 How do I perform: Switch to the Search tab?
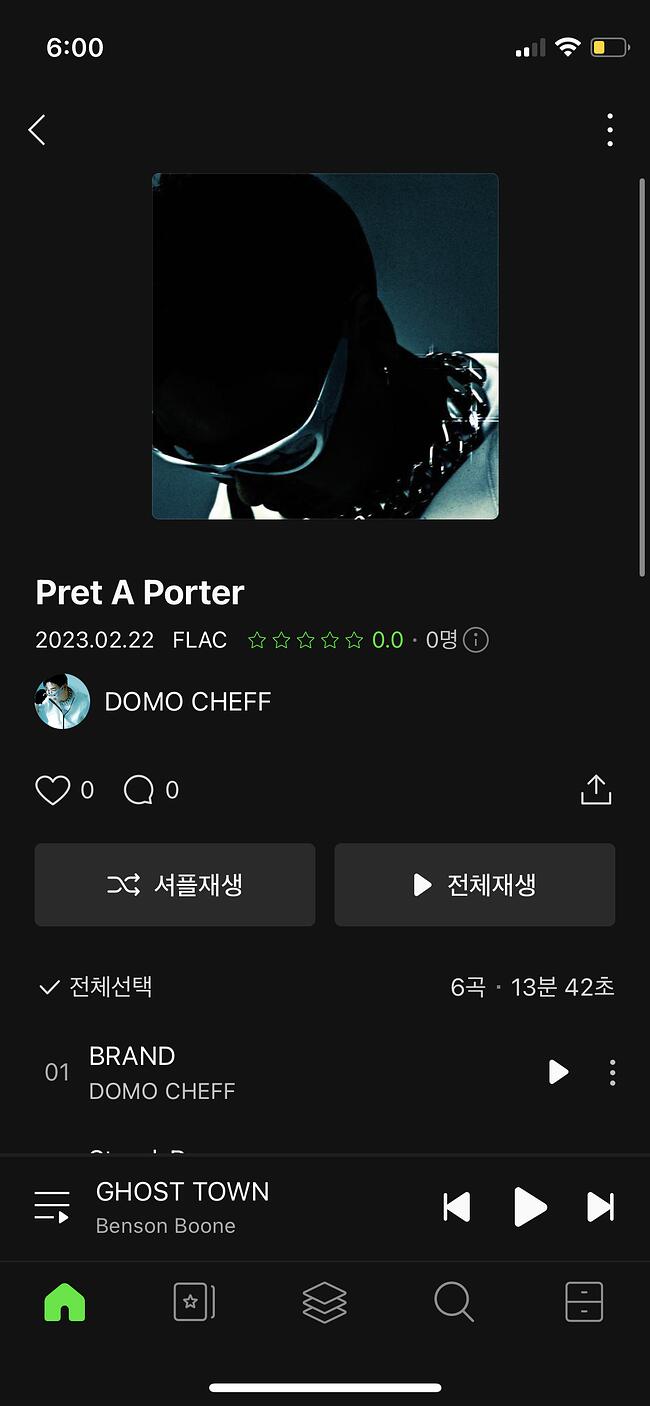coord(454,1302)
